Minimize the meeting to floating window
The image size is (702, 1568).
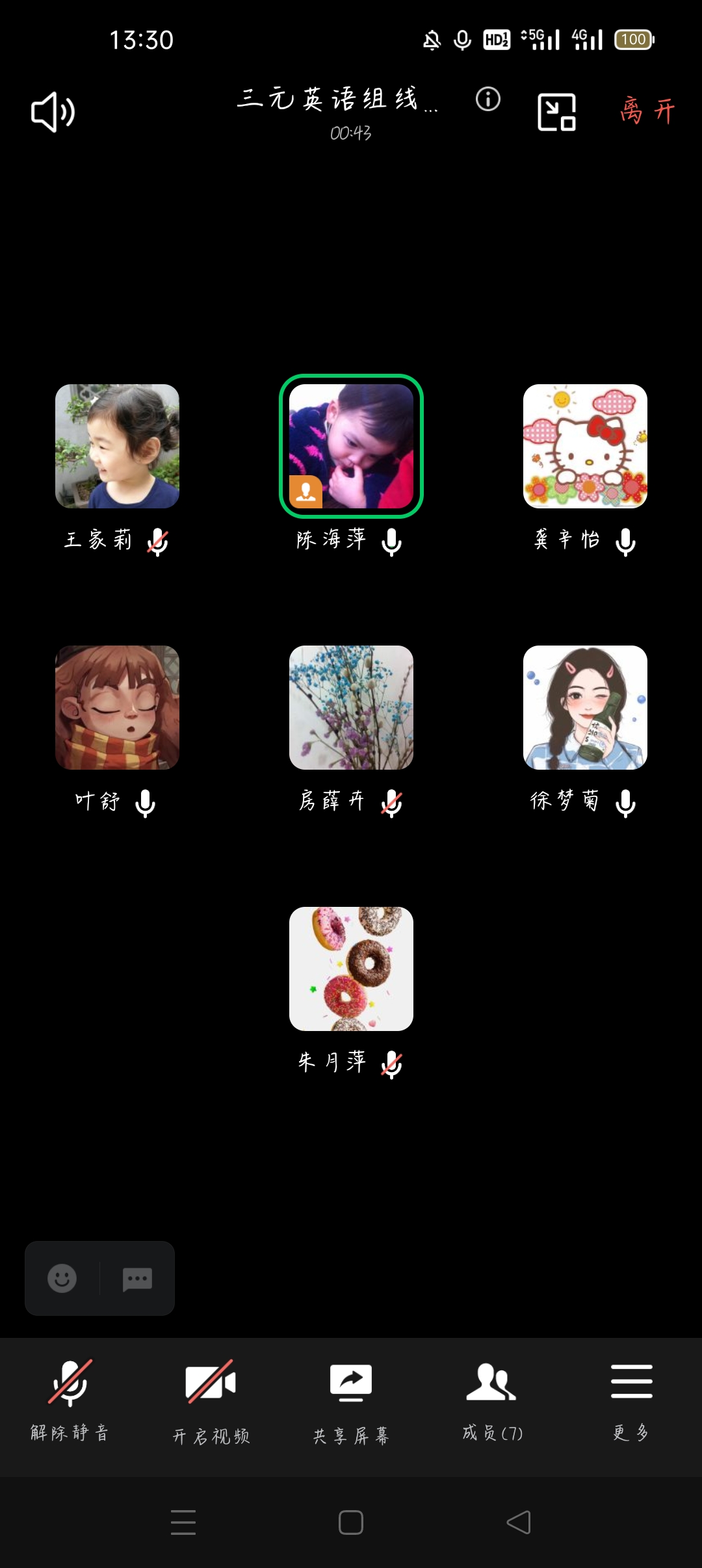click(556, 112)
